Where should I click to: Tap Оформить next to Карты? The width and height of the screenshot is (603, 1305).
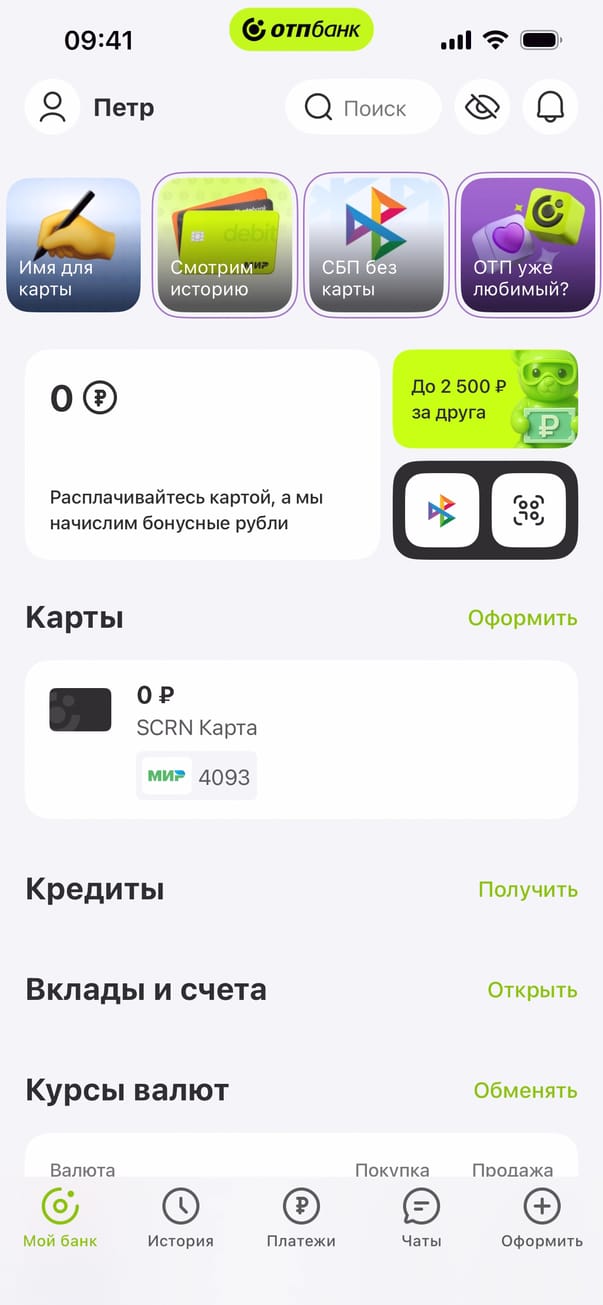point(522,618)
